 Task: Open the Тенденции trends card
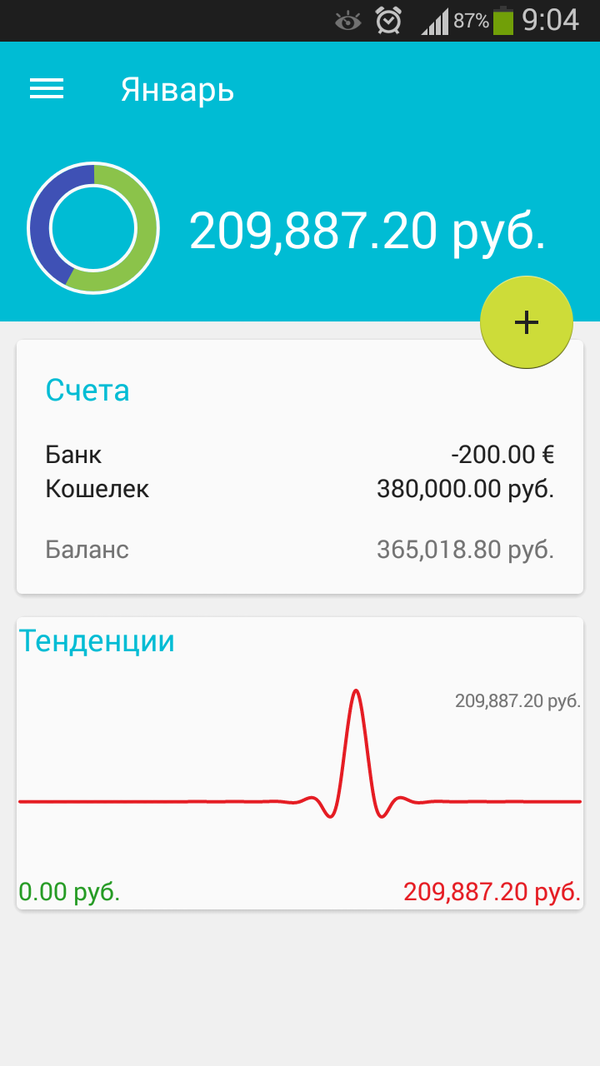(97, 640)
